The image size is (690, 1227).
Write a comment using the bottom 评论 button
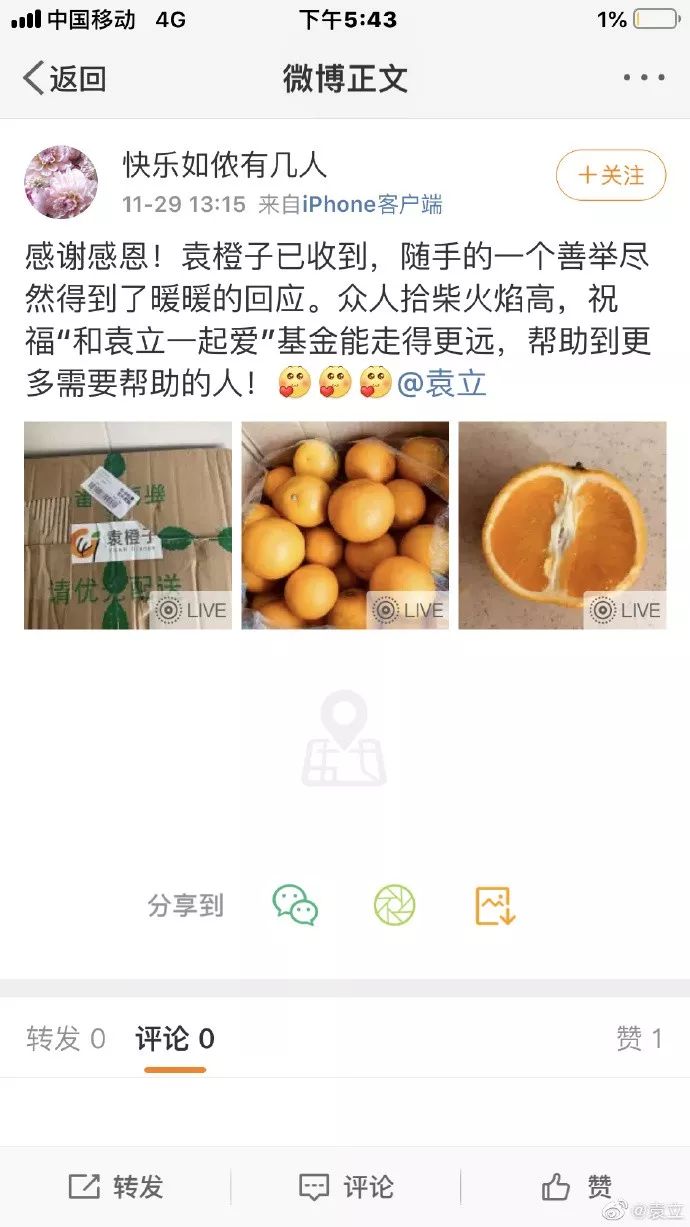(346, 1187)
